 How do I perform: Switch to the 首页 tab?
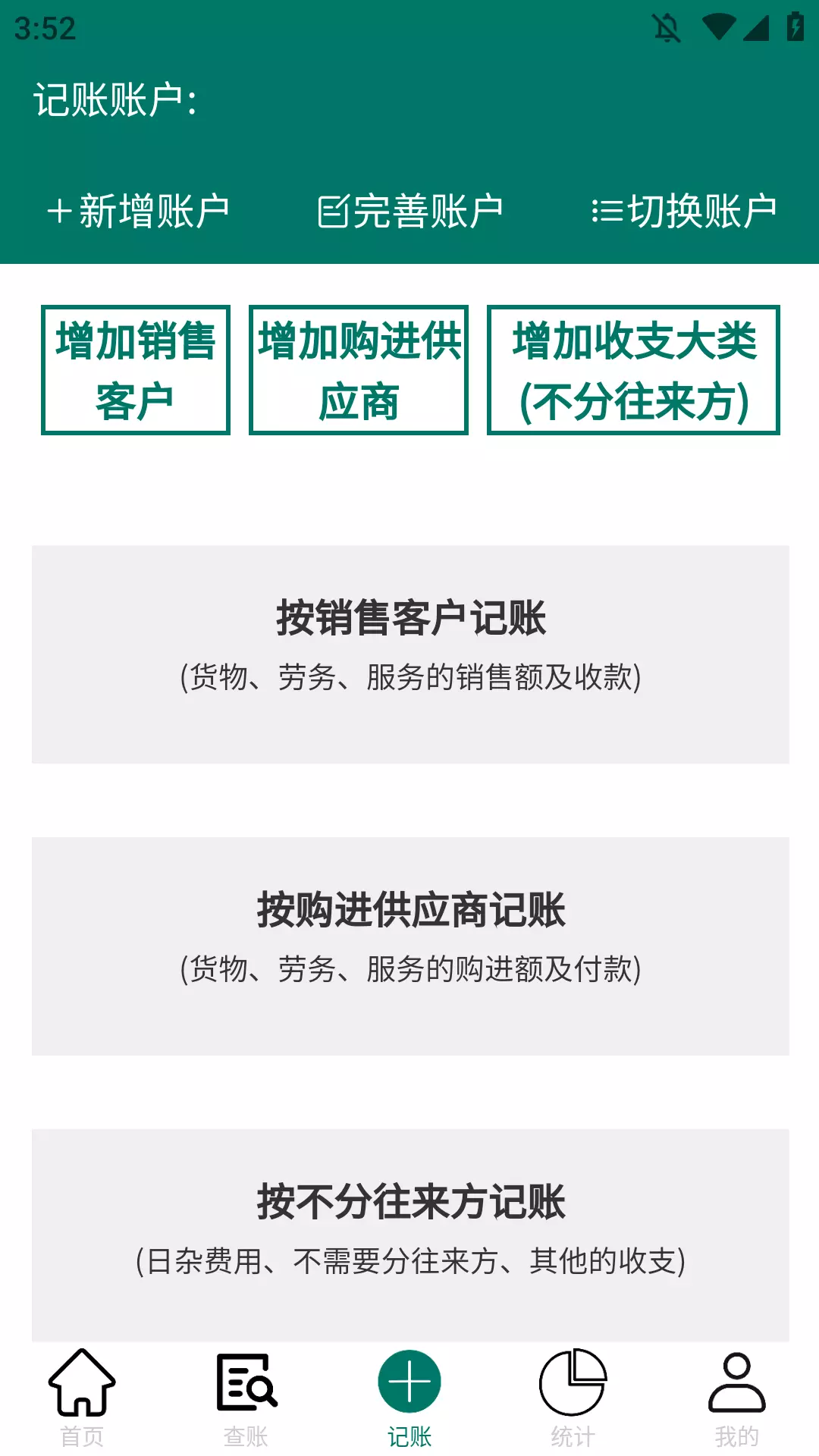tap(82, 1398)
